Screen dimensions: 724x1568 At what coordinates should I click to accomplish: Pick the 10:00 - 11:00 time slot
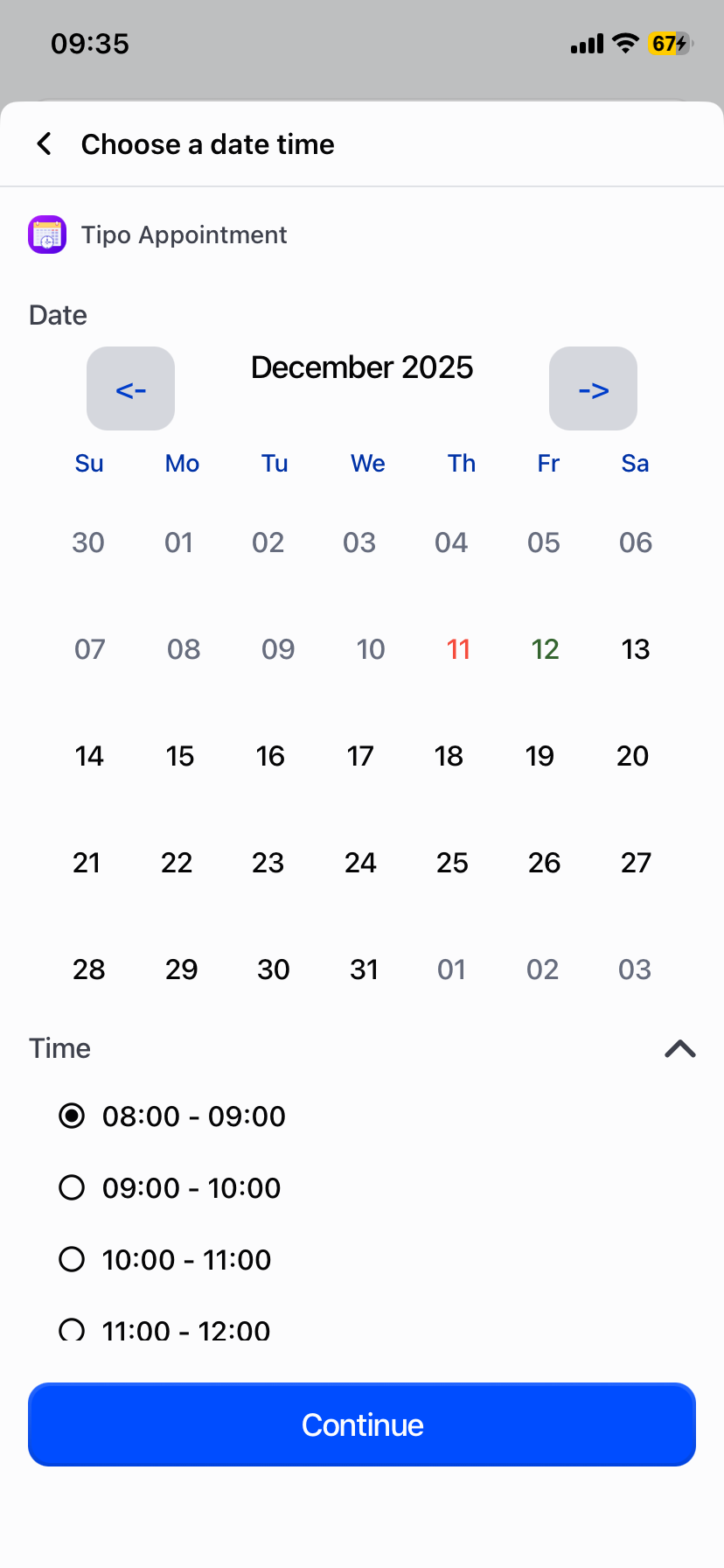(x=72, y=1260)
